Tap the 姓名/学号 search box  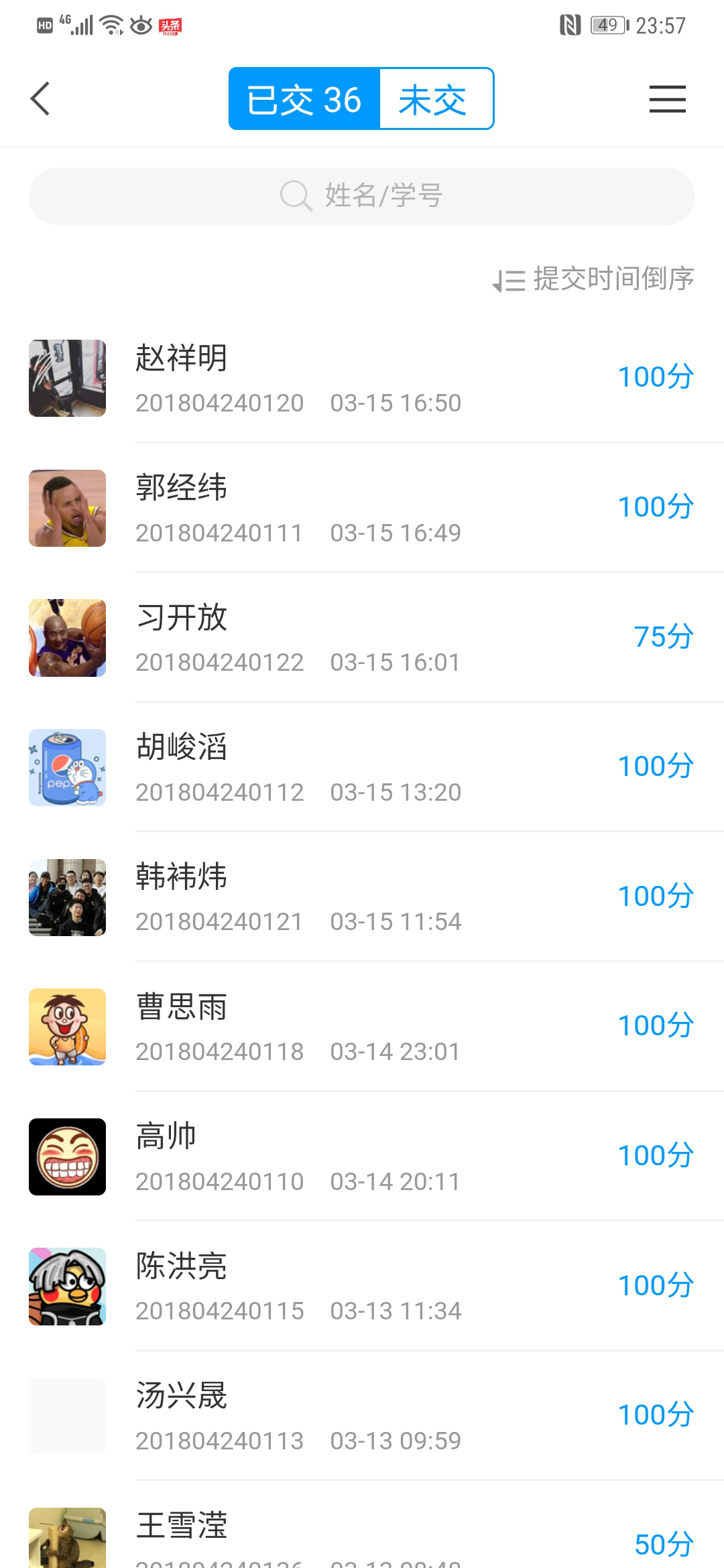[x=362, y=196]
